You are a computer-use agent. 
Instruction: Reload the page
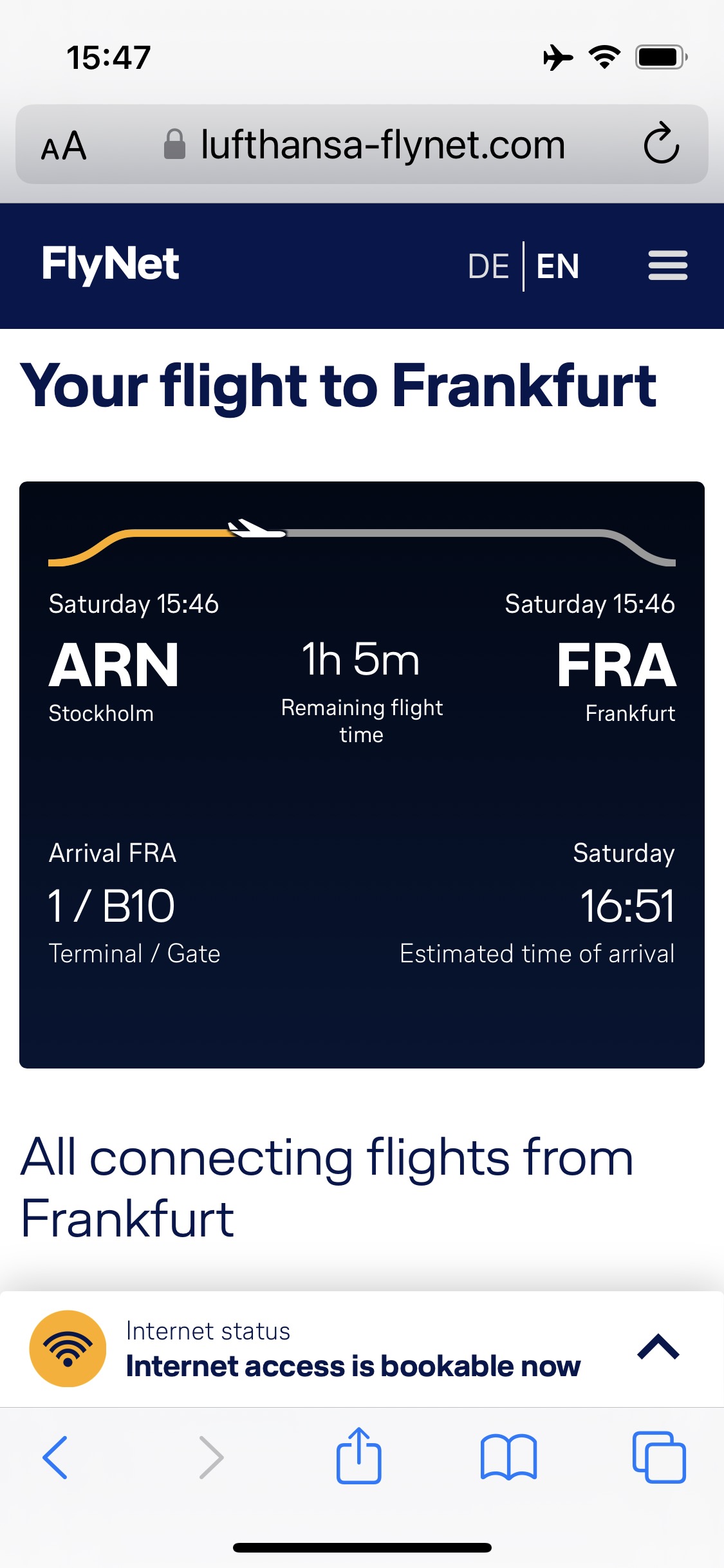(x=662, y=144)
